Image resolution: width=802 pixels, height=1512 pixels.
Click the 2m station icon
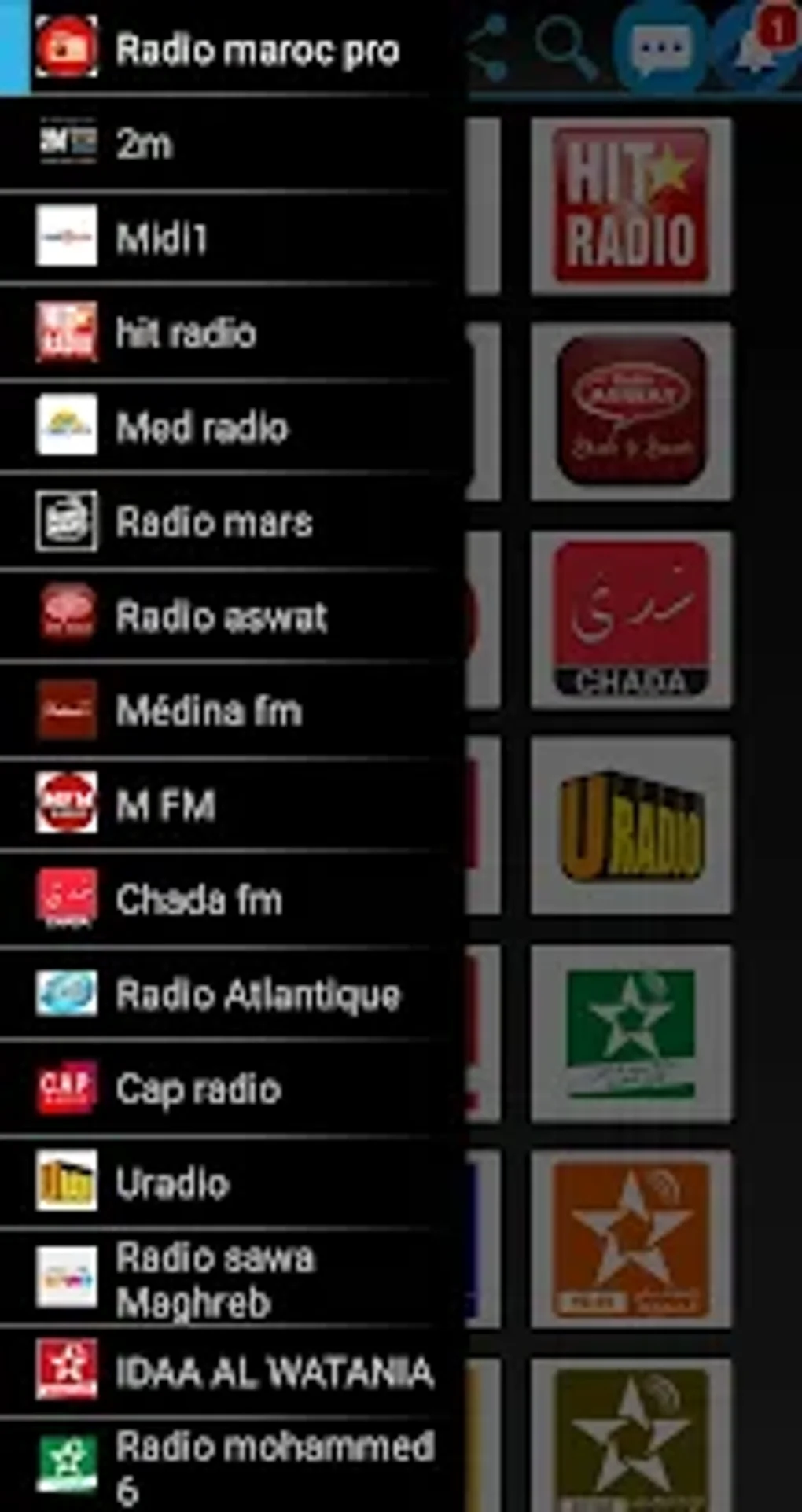click(67, 144)
